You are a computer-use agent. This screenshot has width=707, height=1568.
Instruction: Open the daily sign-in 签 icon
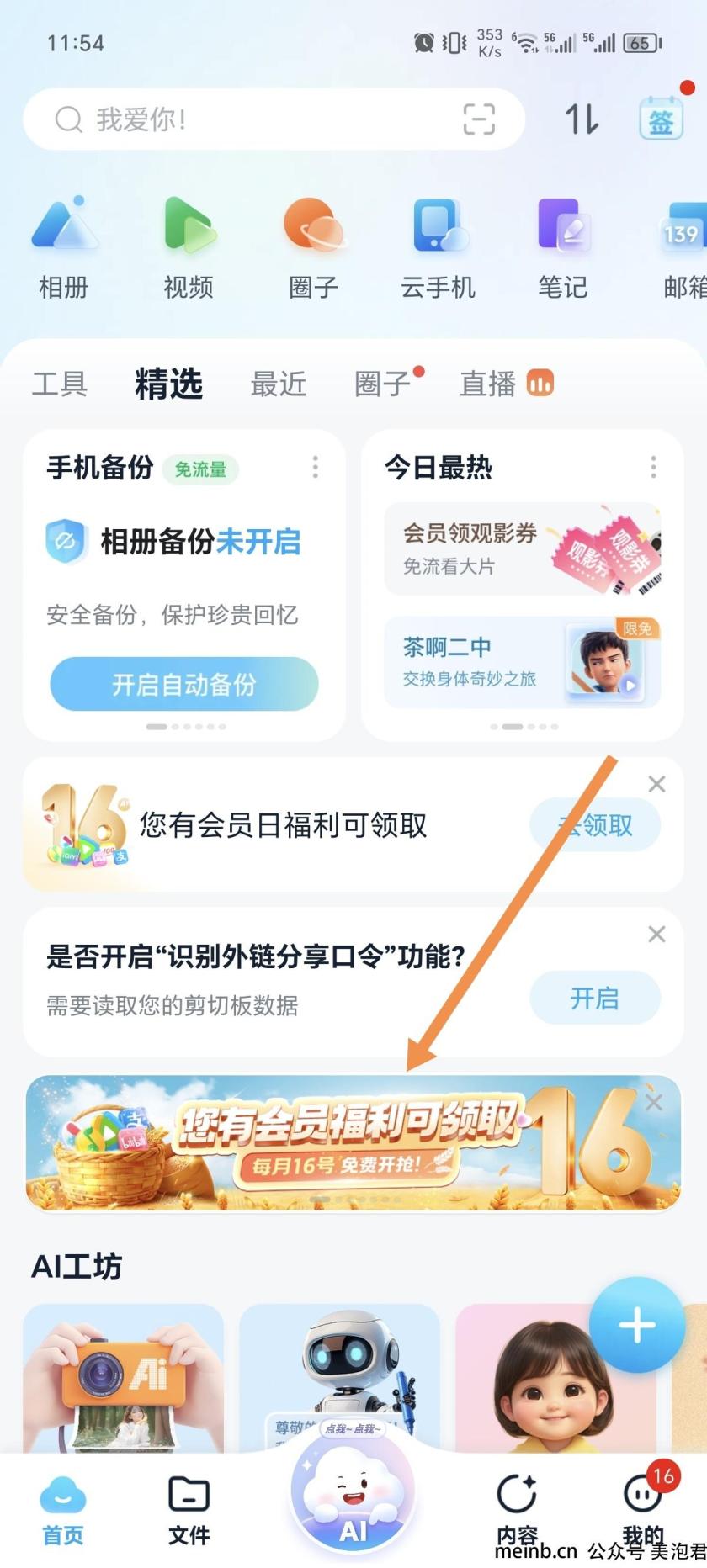tap(661, 121)
